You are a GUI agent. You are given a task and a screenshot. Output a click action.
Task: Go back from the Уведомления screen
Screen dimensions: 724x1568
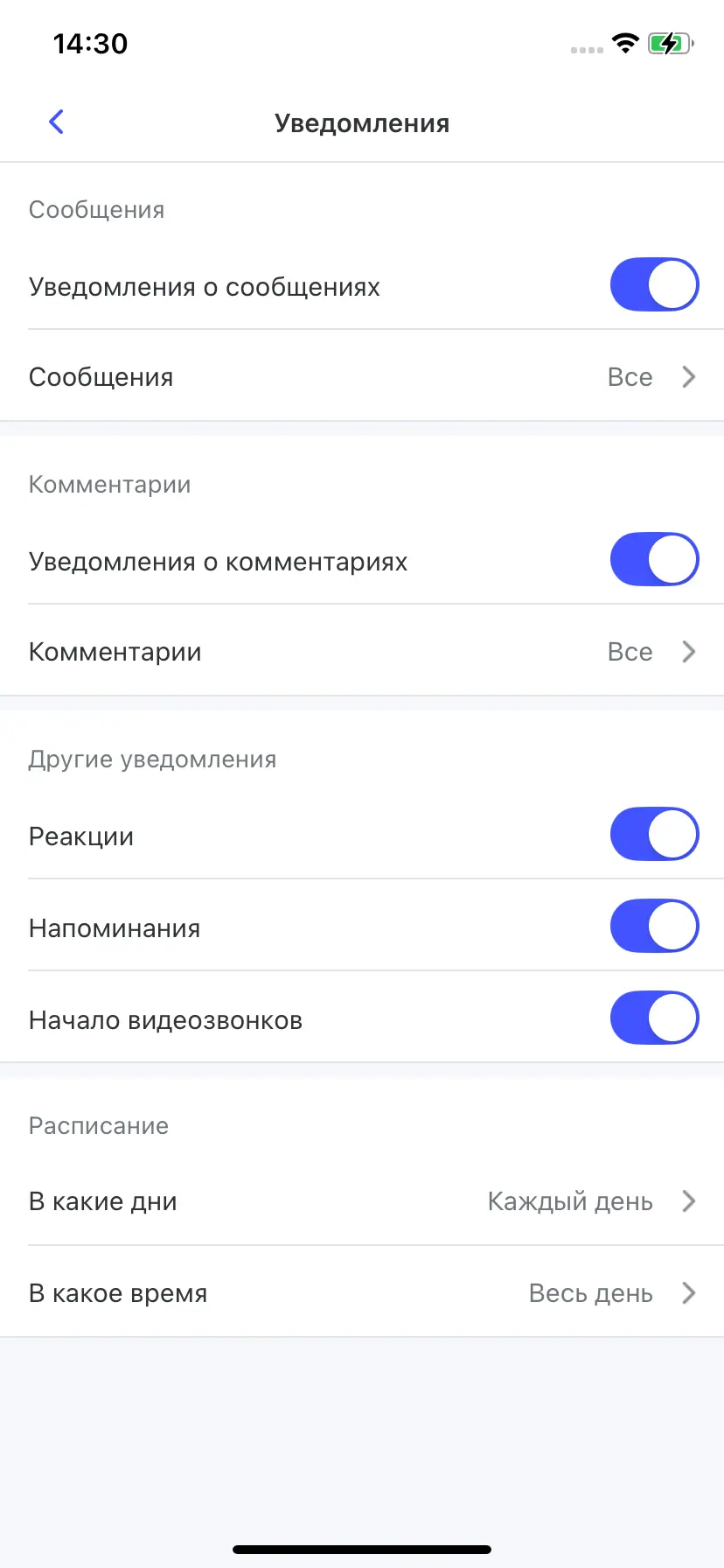(57, 122)
